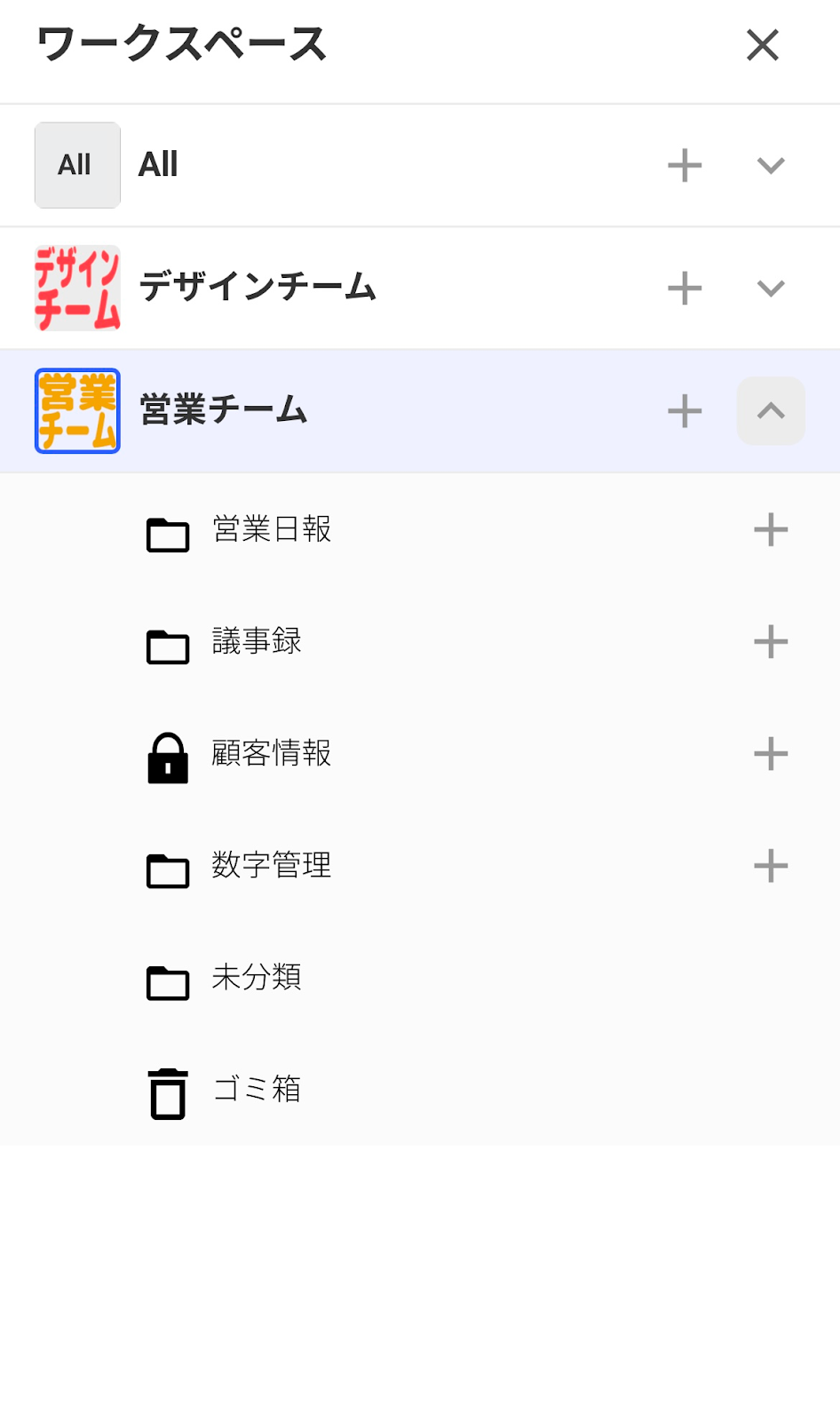Add an item to 営業日報
This screenshot has height=1421, width=840.
771,530
